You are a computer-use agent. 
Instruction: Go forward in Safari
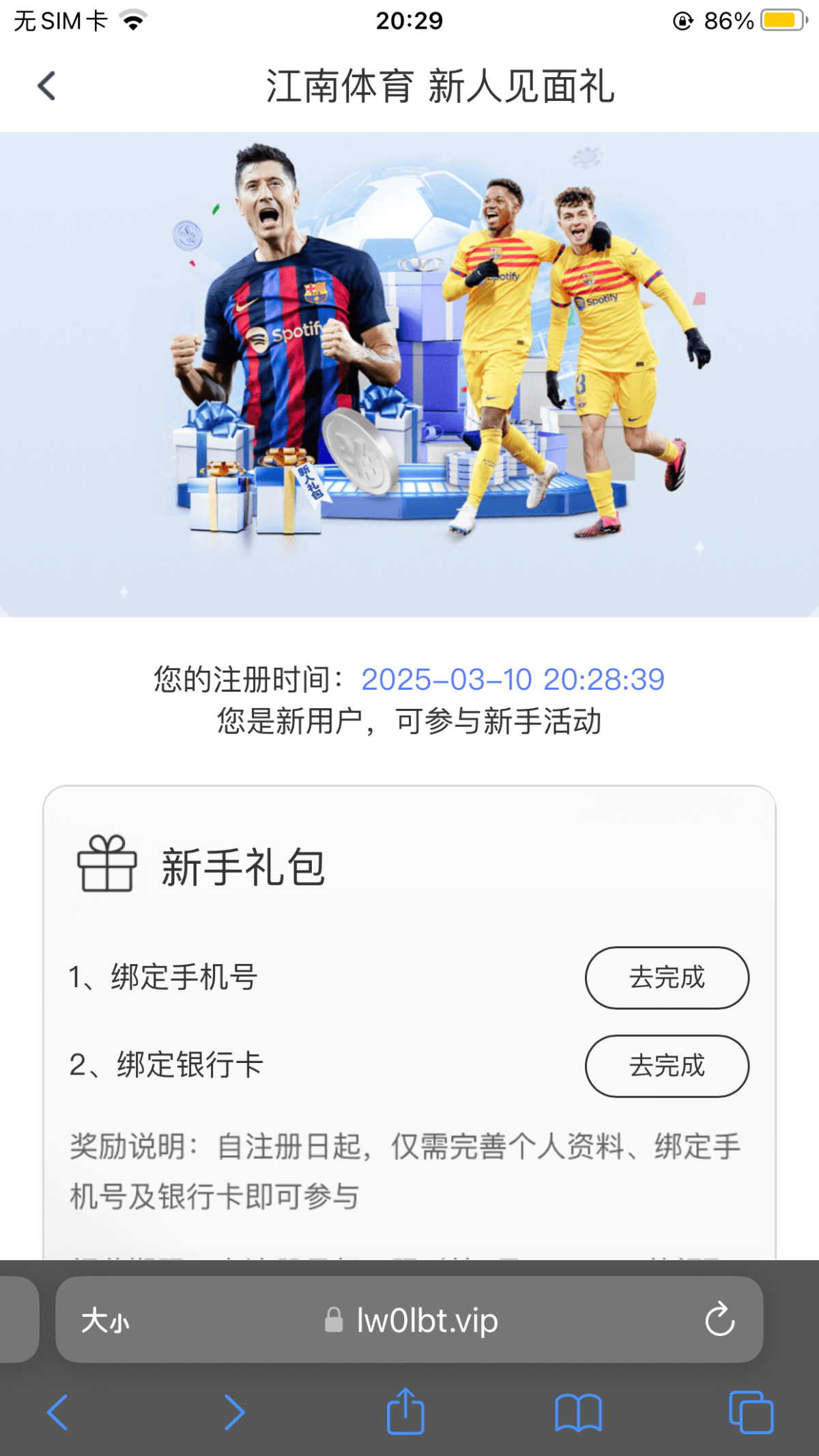pyautogui.click(x=234, y=1412)
